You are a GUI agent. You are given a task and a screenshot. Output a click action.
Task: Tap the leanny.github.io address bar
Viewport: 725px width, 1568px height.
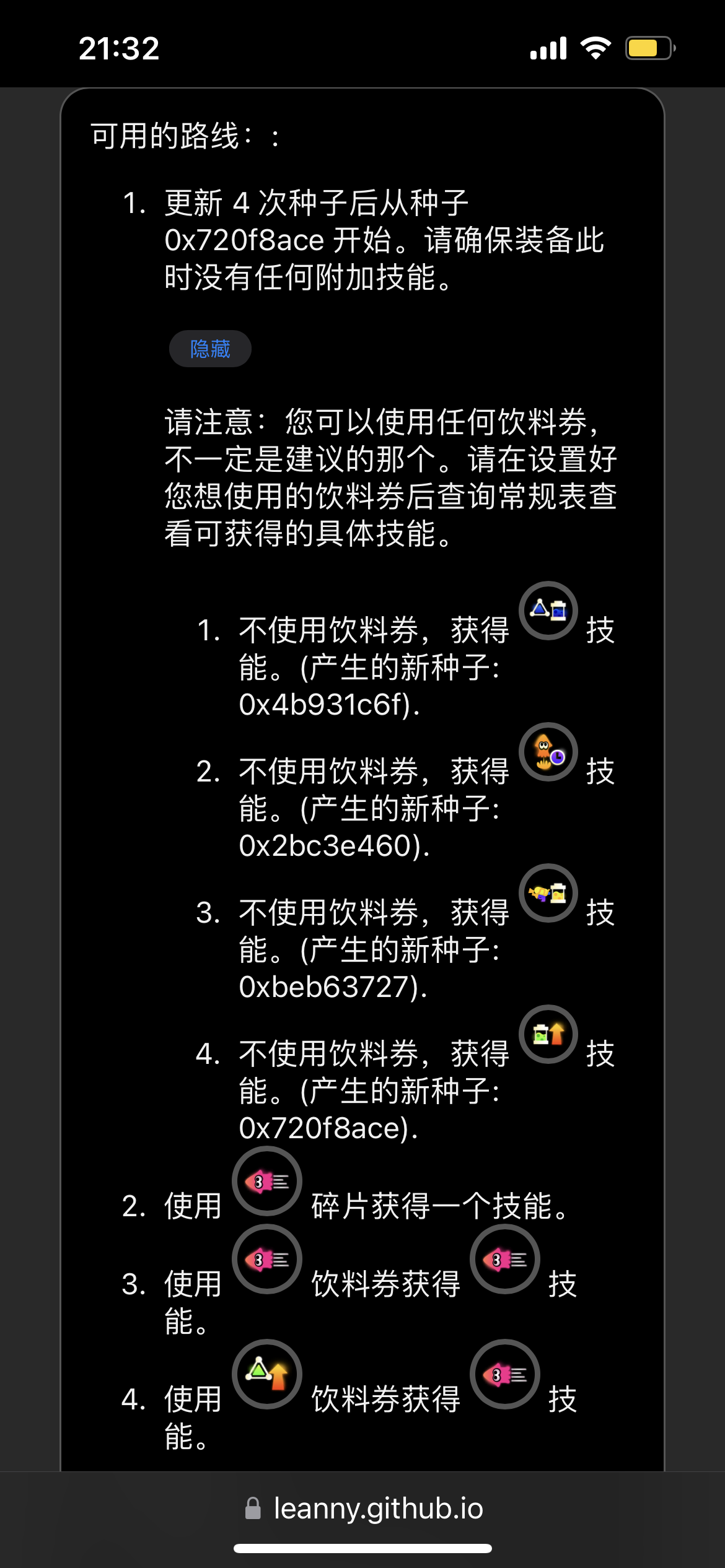pos(364,1508)
